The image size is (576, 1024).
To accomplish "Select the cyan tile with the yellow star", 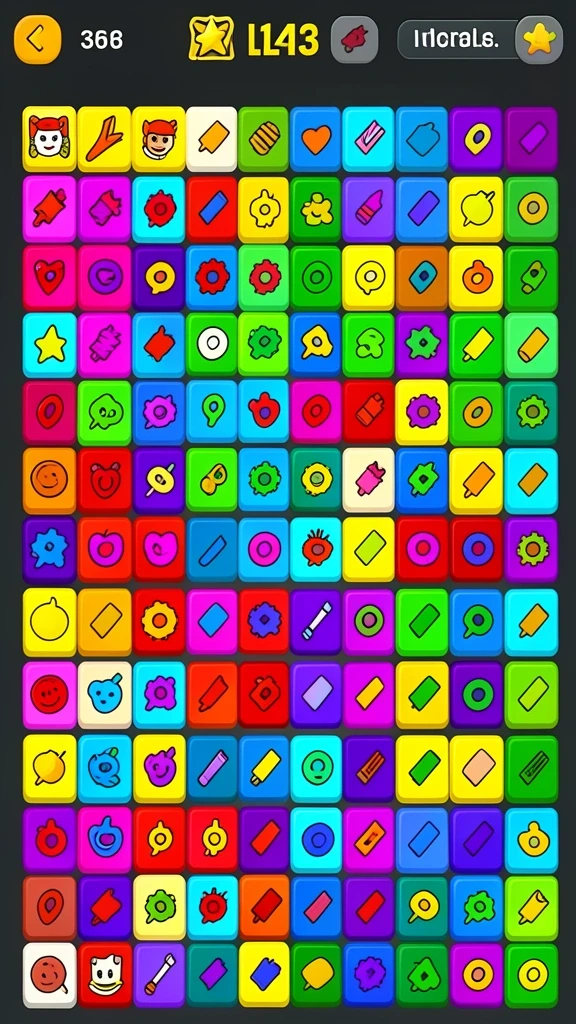I will click(50, 345).
